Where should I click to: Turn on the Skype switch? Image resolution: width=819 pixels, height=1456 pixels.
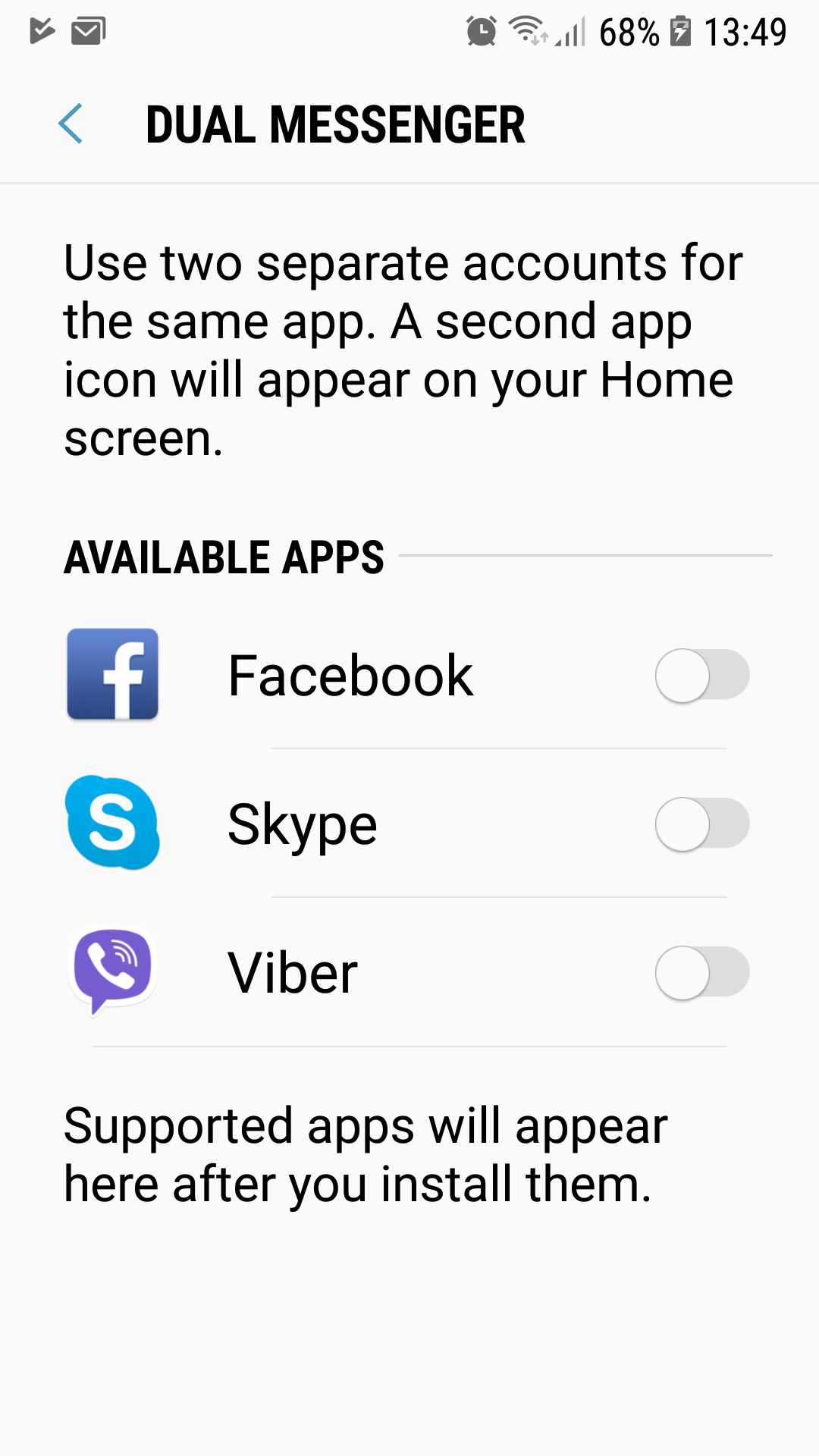tap(702, 824)
